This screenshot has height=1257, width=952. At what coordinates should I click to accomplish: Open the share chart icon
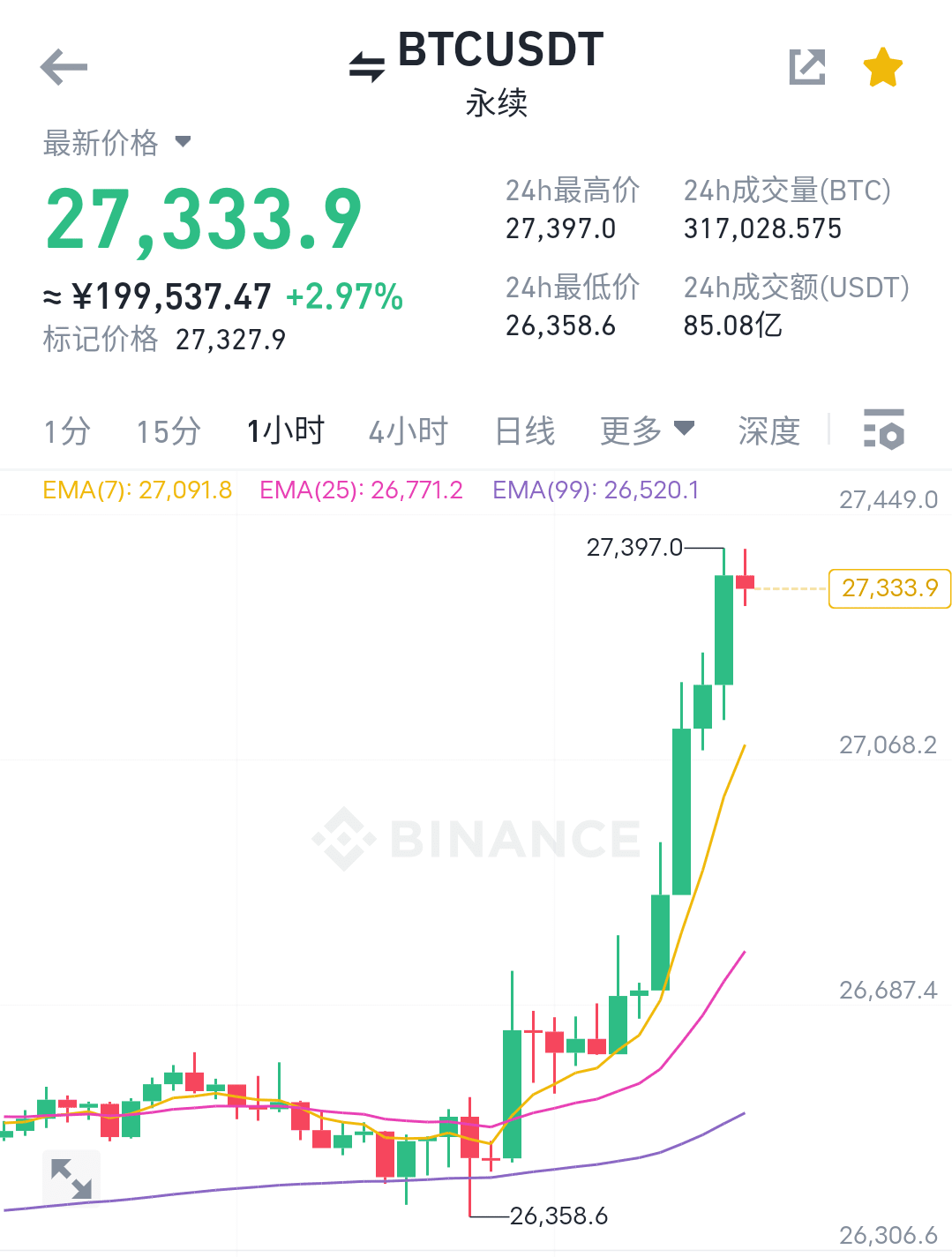(x=806, y=66)
